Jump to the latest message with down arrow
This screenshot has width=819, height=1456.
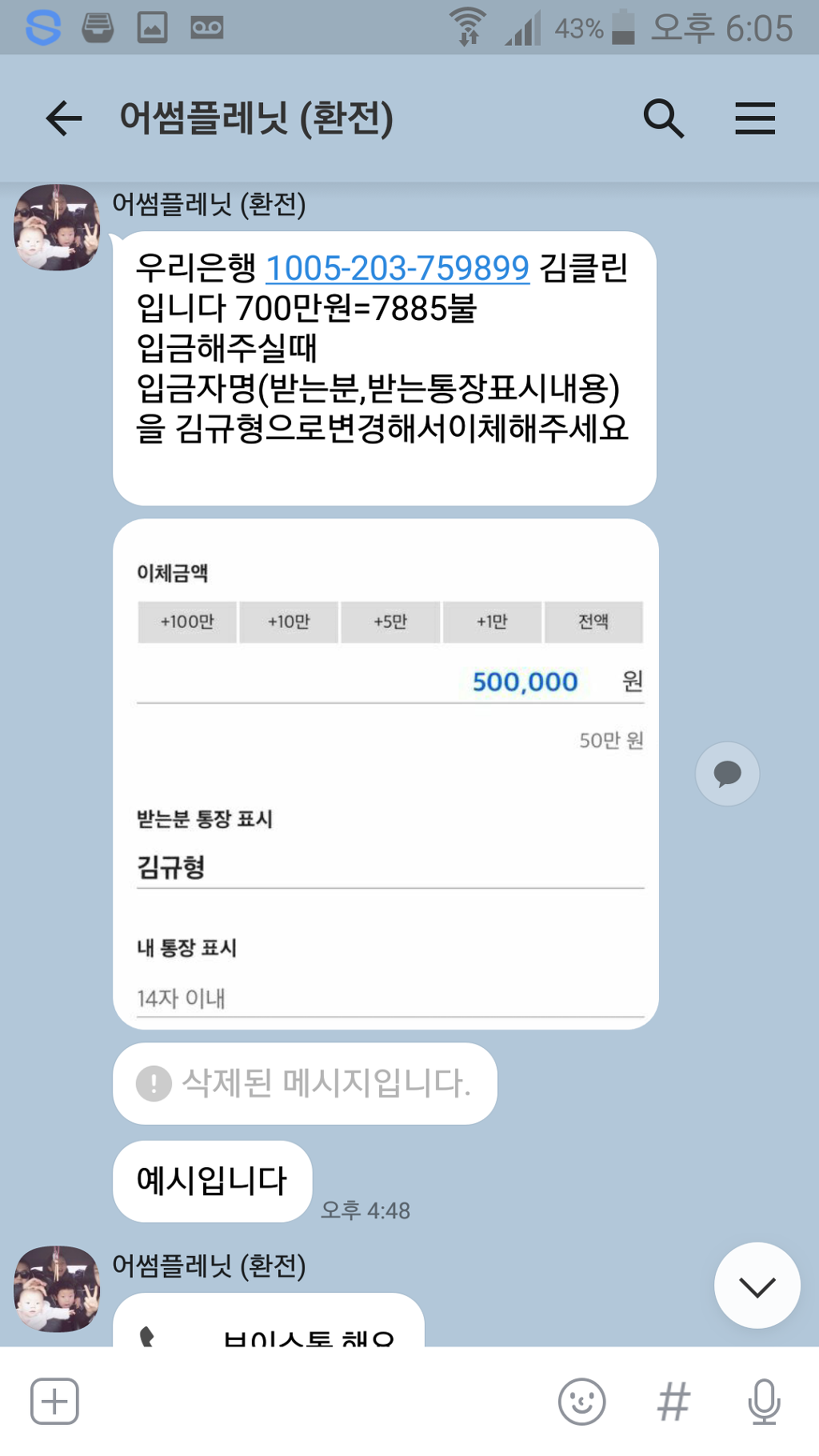(757, 1286)
